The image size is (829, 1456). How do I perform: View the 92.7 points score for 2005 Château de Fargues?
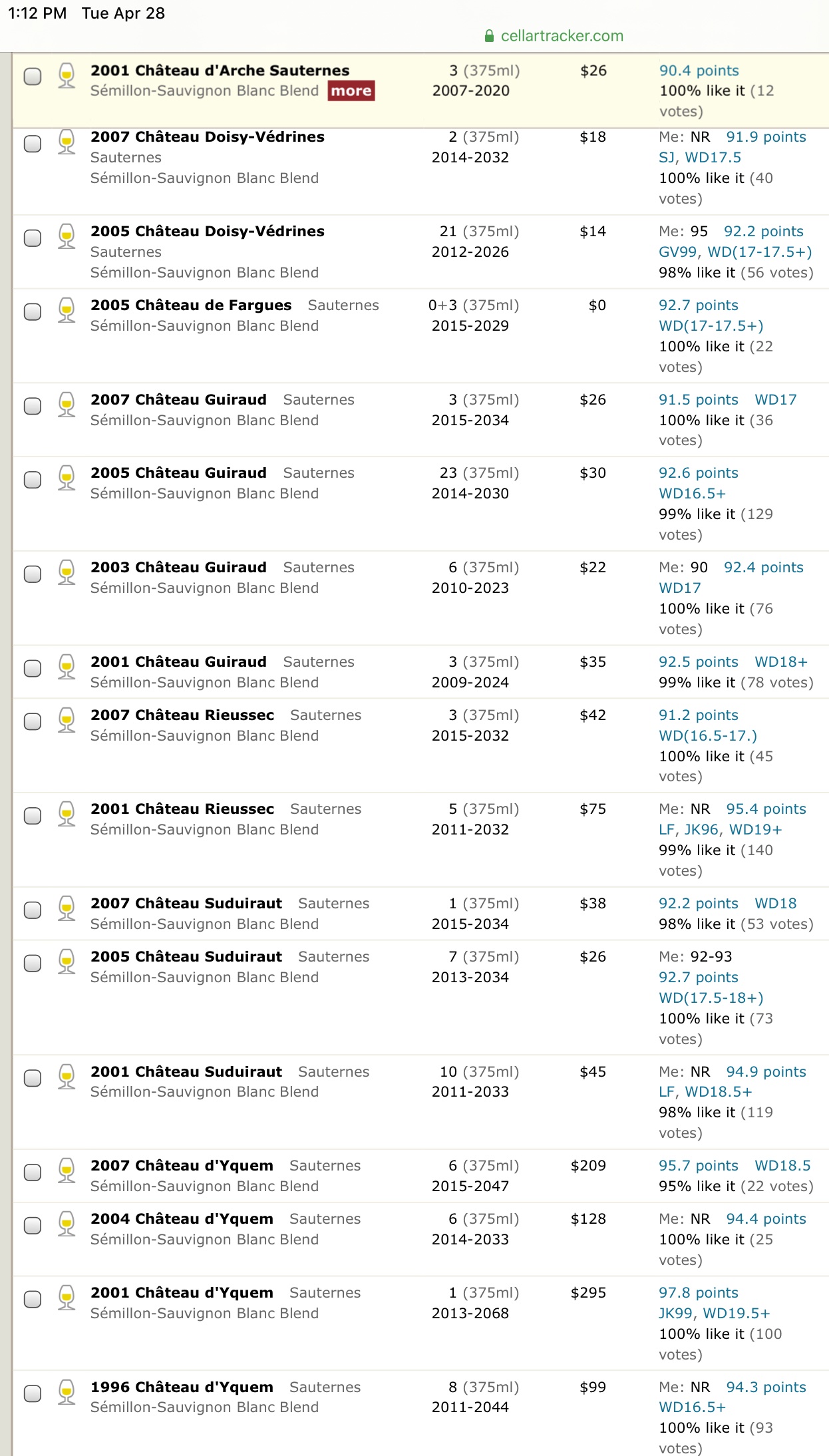click(x=699, y=305)
